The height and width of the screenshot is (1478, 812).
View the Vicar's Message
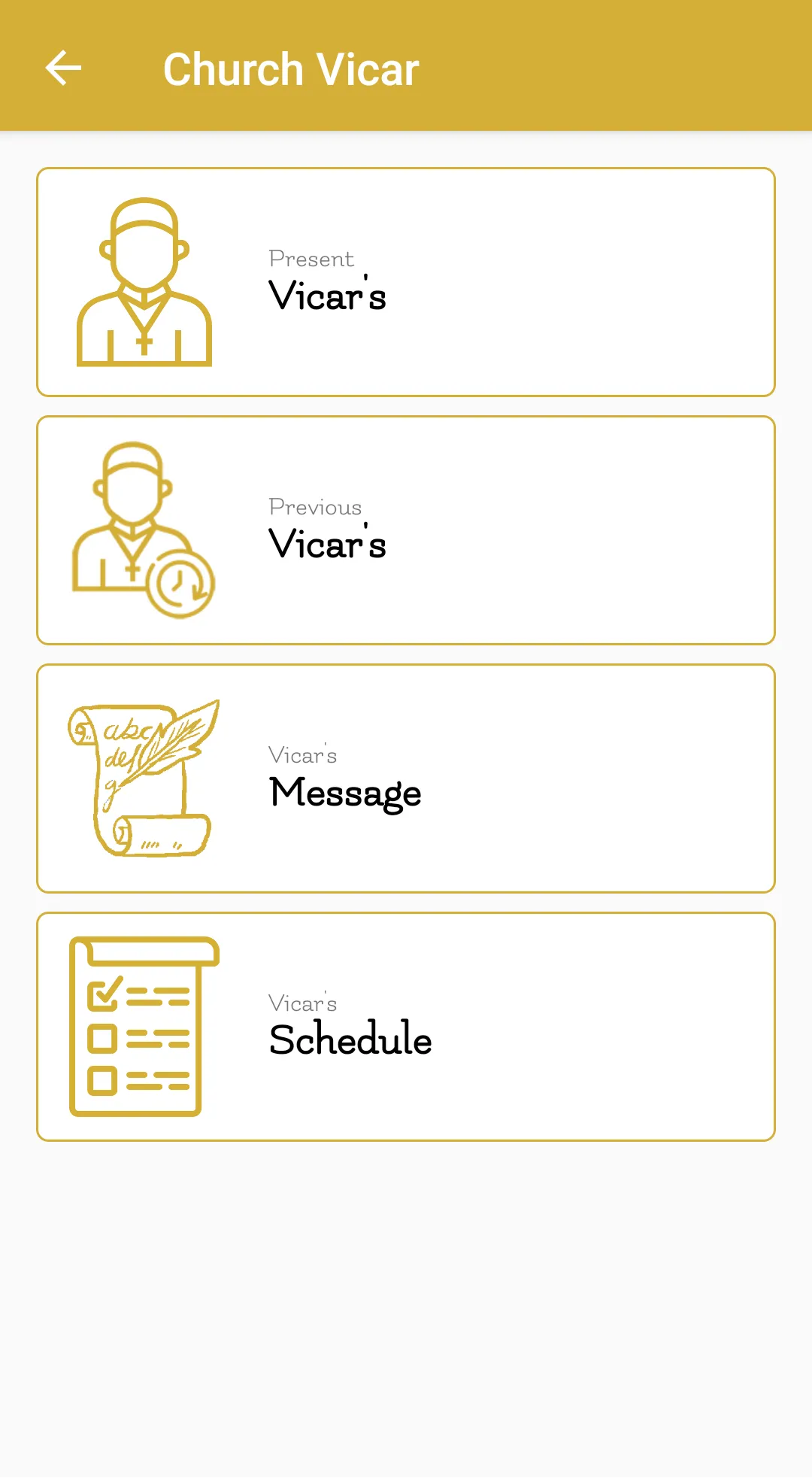(405, 778)
